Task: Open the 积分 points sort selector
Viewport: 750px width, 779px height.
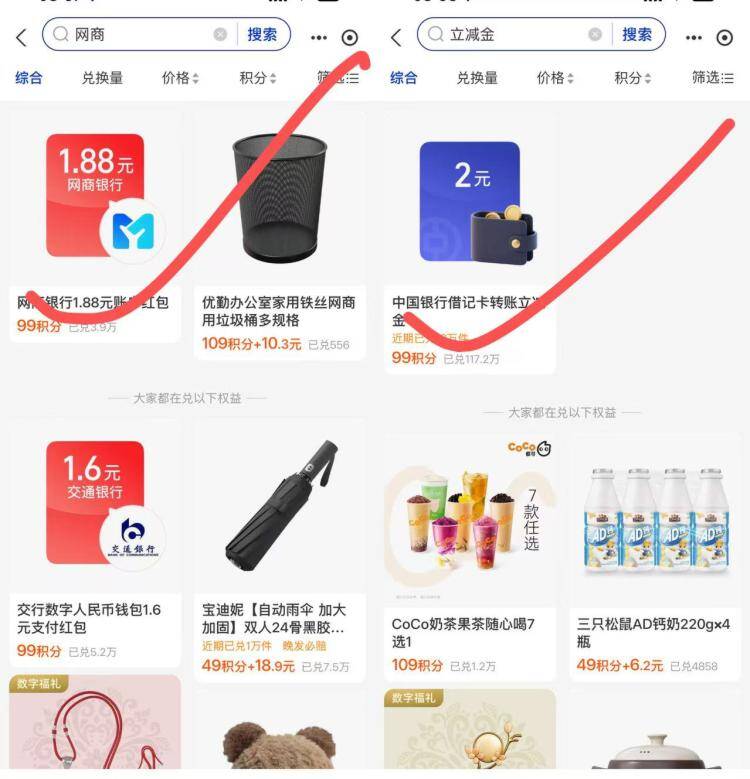Action: (255, 79)
